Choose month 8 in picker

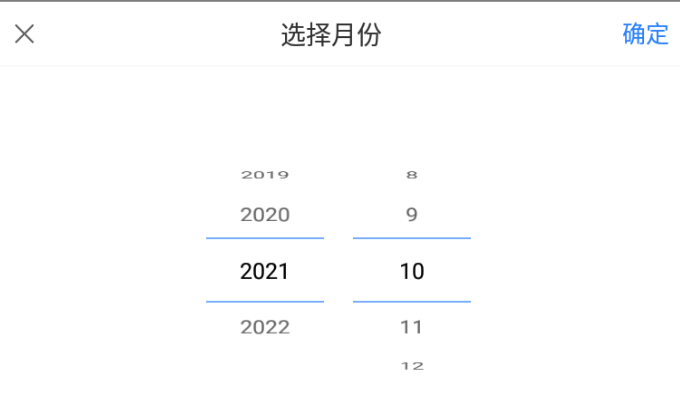point(412,175)
